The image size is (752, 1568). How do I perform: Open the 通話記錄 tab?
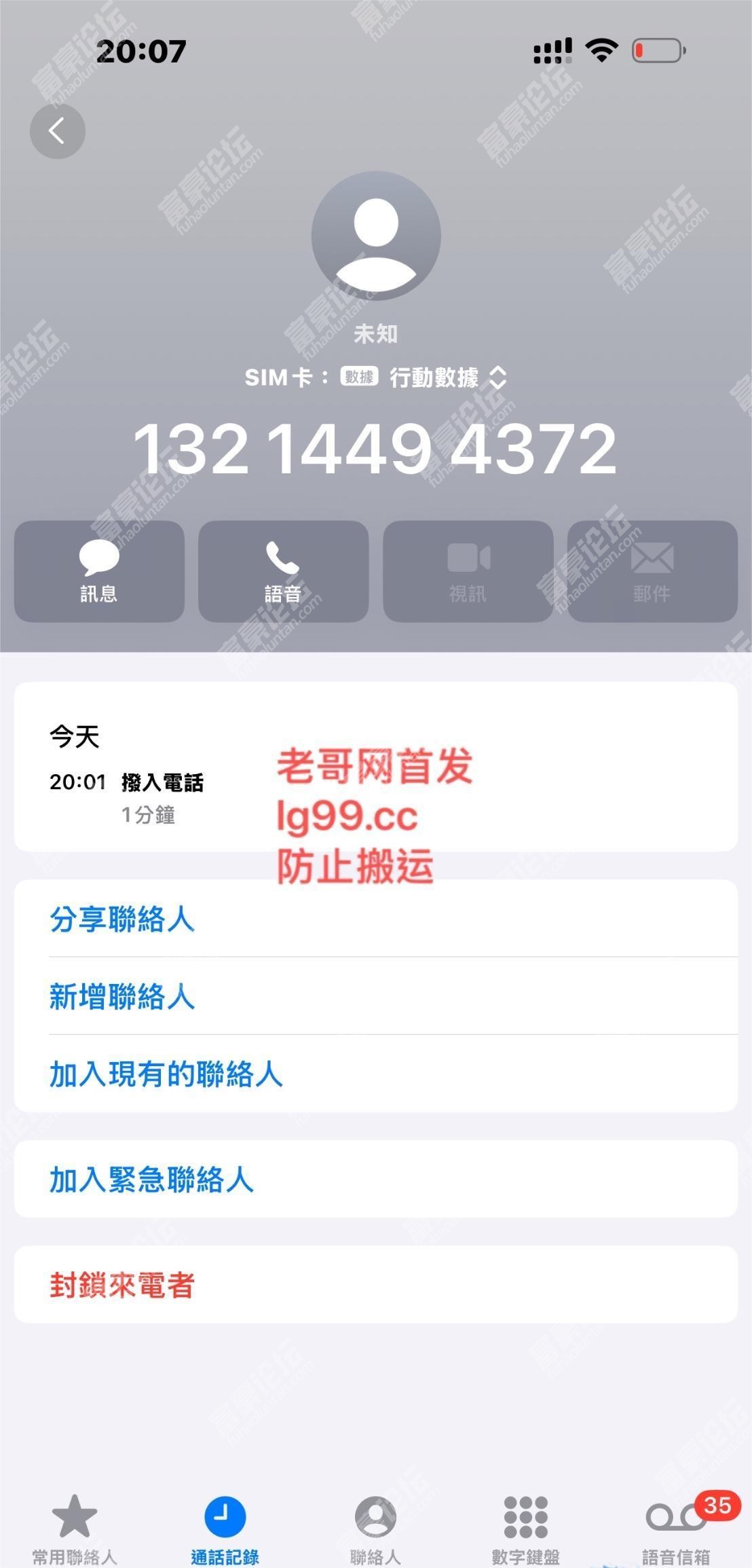point(225,1527)
